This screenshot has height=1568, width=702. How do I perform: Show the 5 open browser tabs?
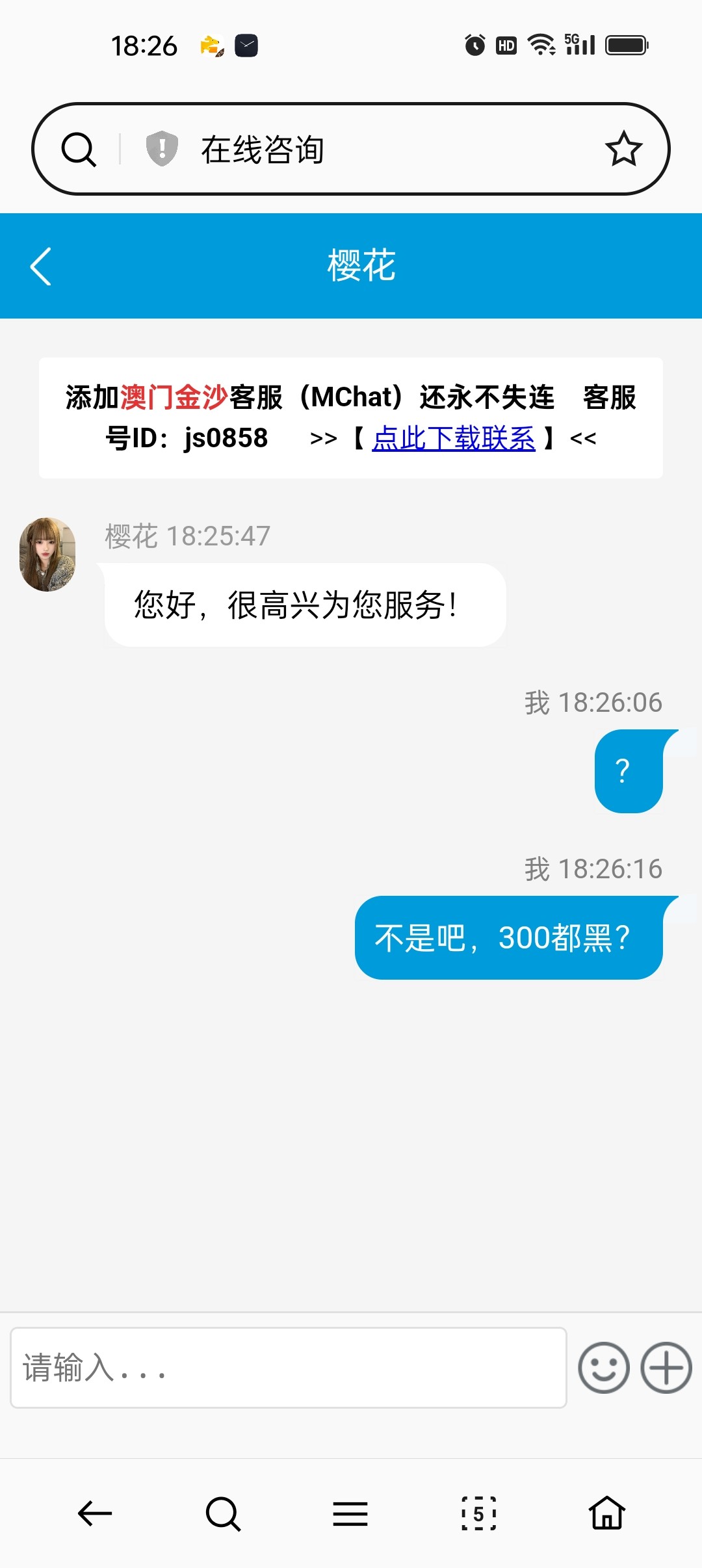[x=479, y=1513]
